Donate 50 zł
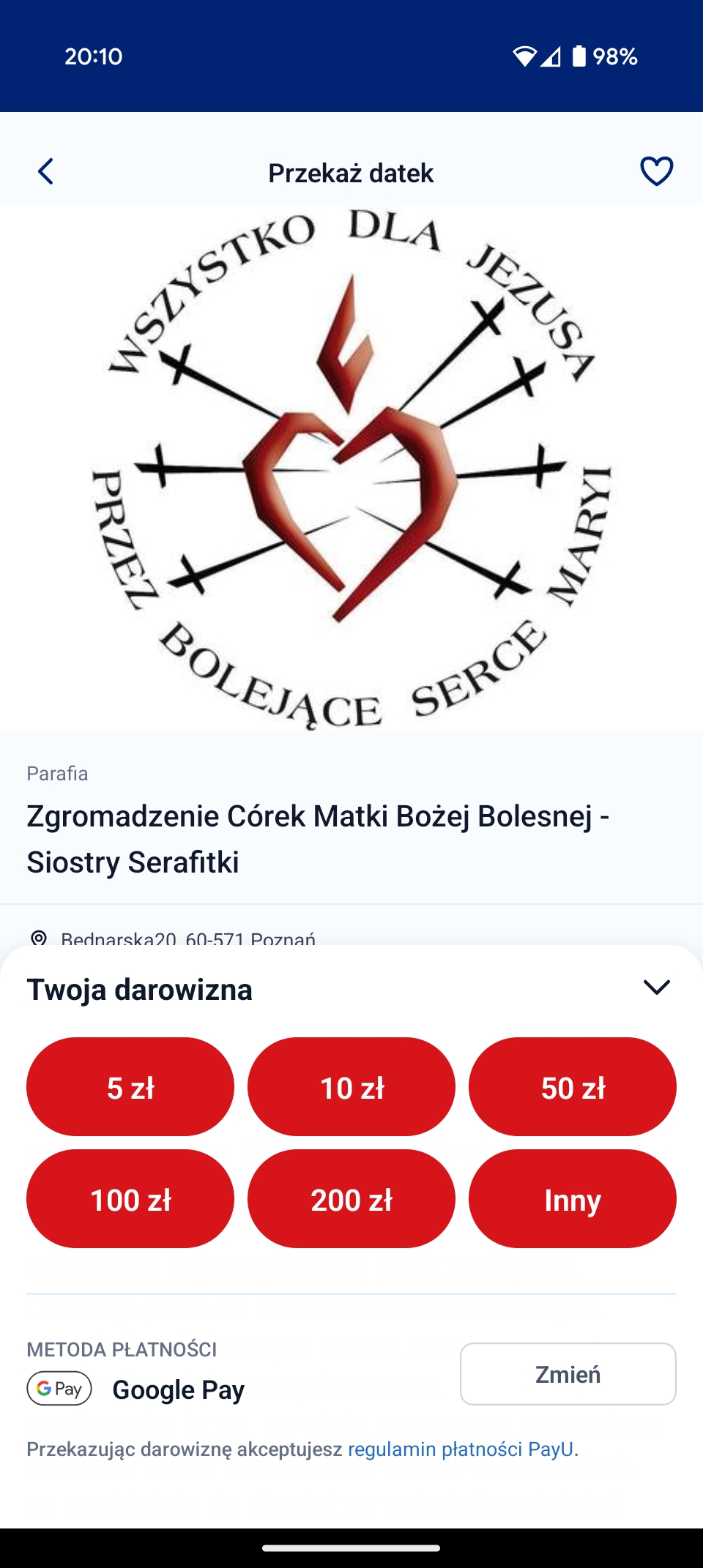 [573, 1086]
